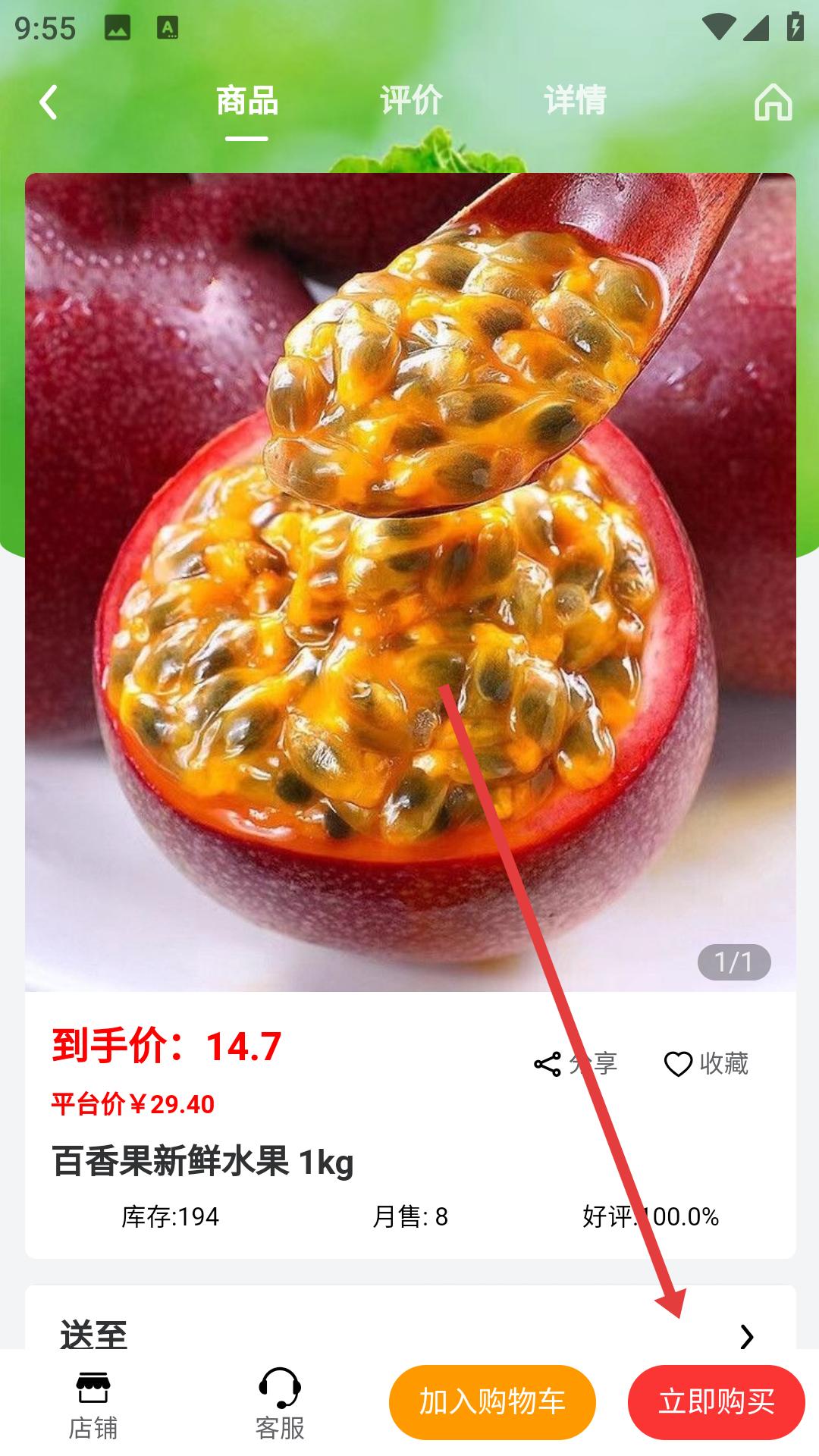The image size is (819, 1456).
Task: Switch to the 评价 tab
Action: click(x=411, y=101)
